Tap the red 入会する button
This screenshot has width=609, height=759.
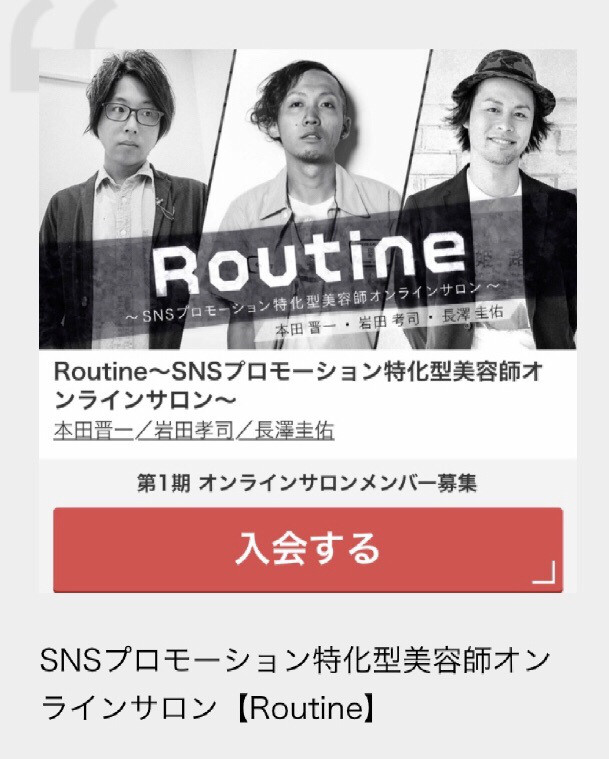(307, 549)
